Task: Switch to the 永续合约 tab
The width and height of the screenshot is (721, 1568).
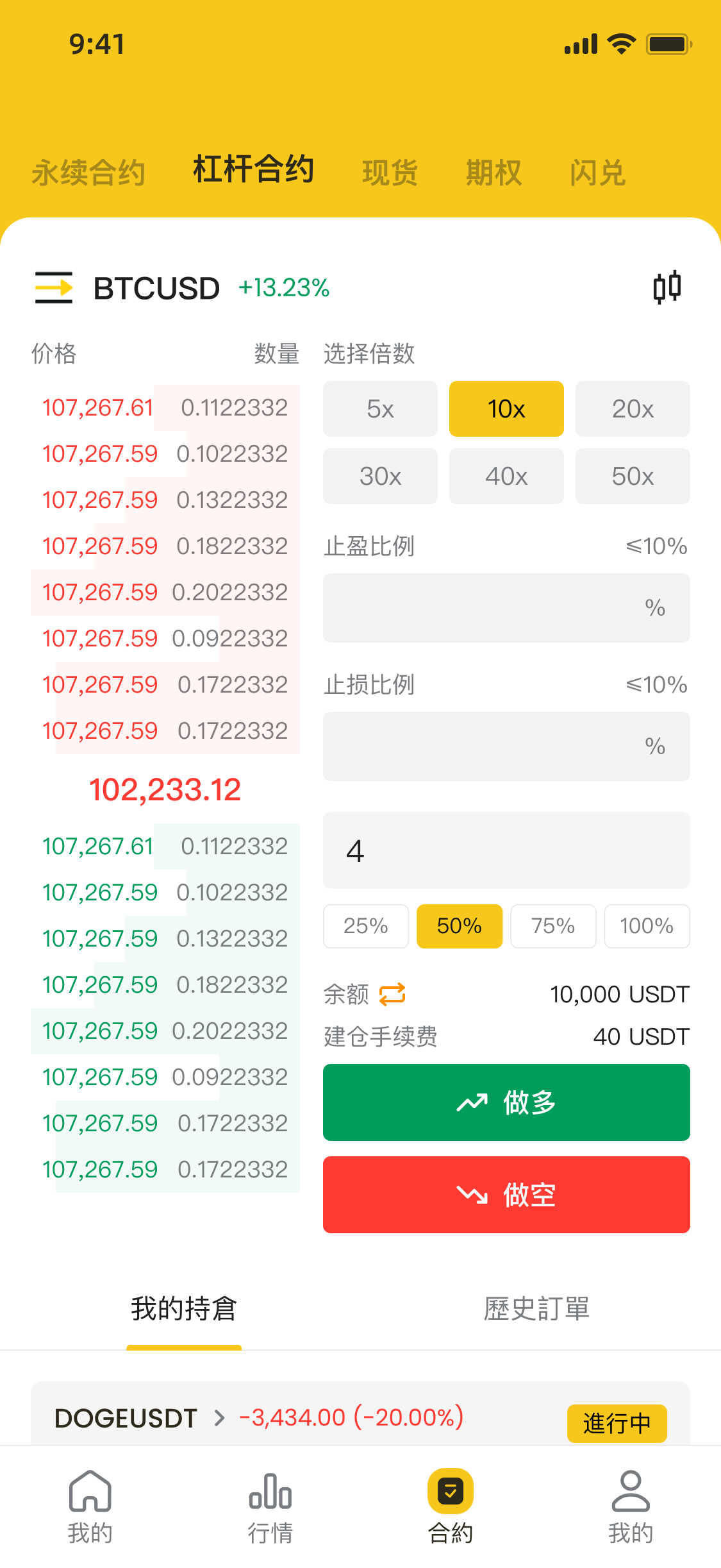Action: coord(88,173)
